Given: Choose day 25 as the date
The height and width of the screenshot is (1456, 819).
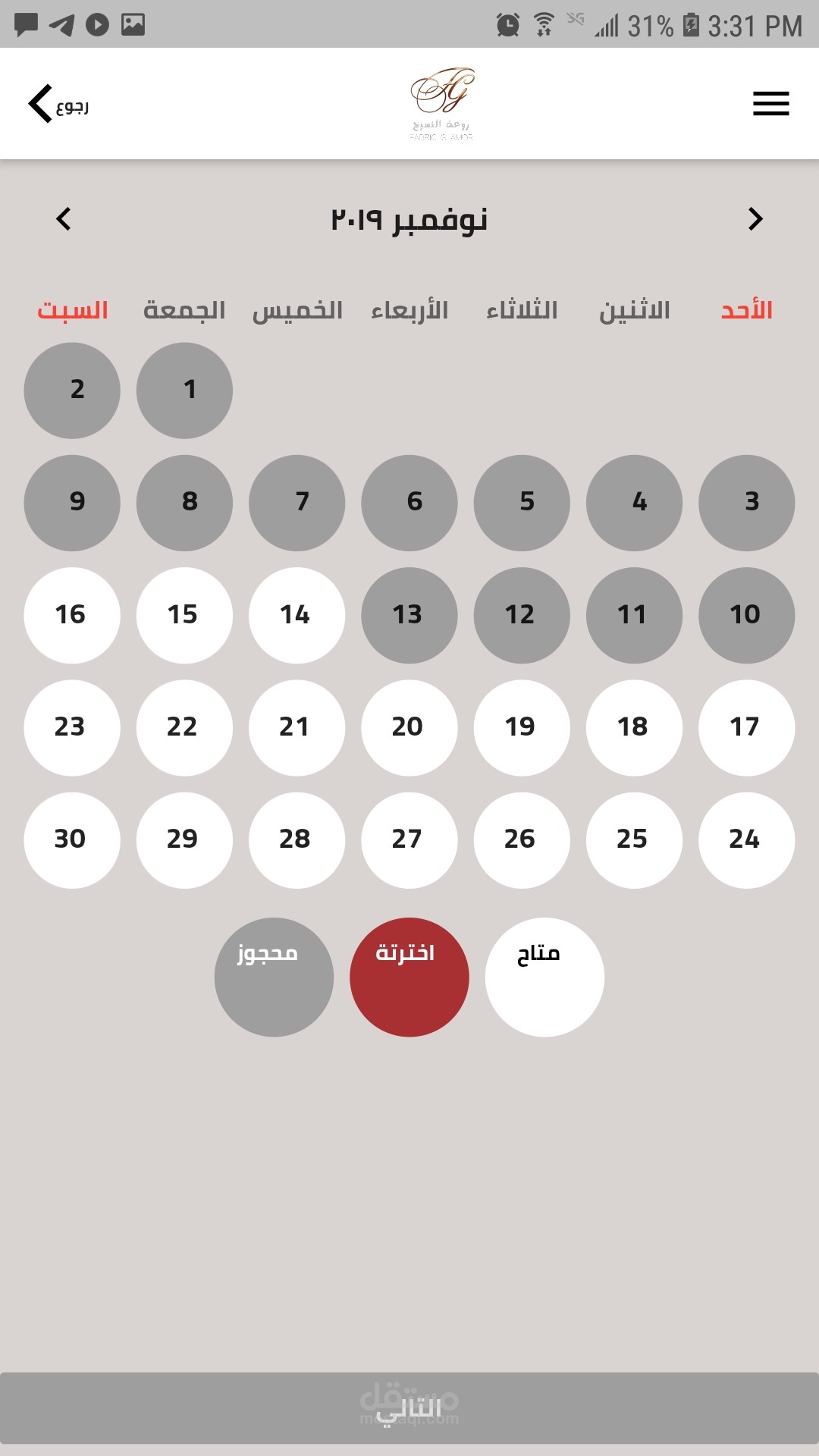Looking at the screenshot, I should click(x=634, y=839).
